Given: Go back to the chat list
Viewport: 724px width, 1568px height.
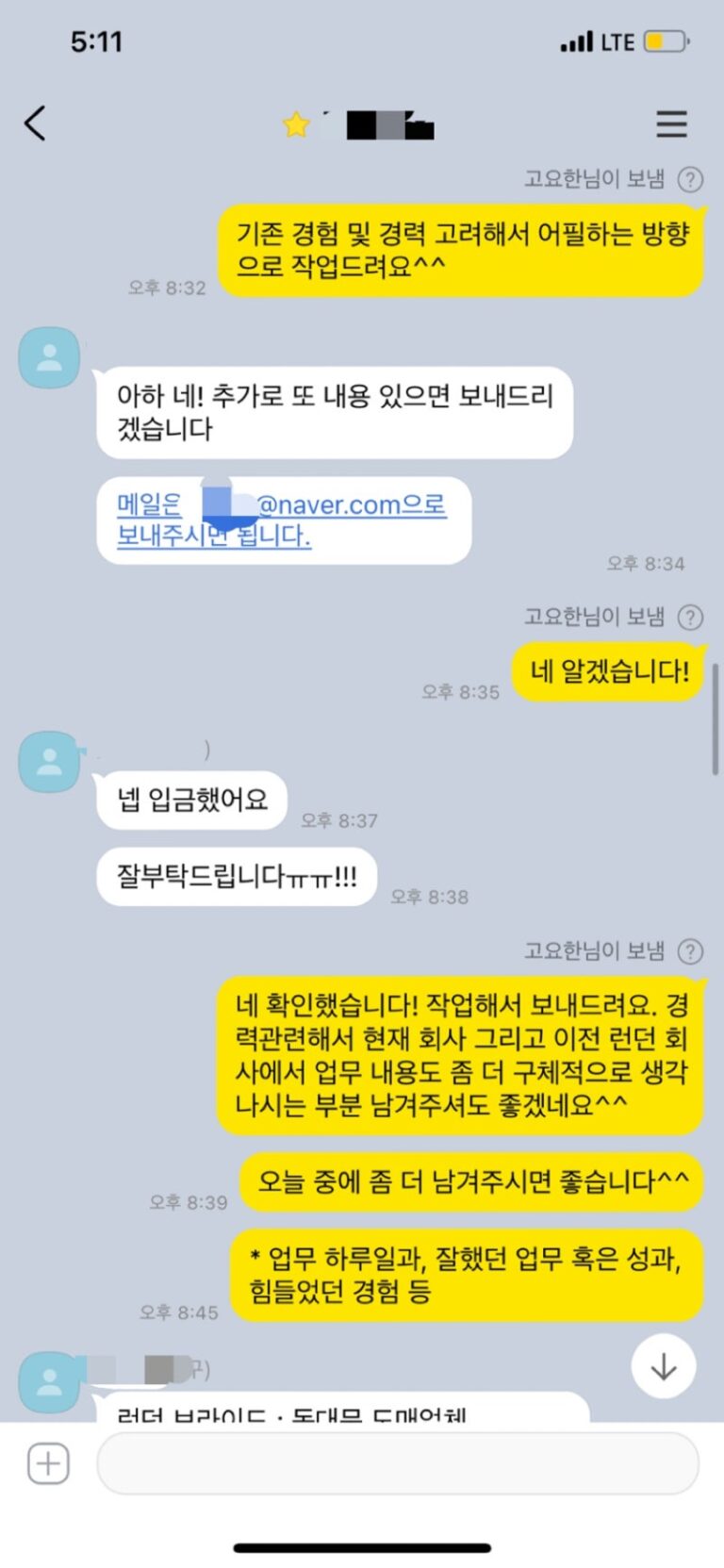Looking at the screenshot, I should click(35, 124).
